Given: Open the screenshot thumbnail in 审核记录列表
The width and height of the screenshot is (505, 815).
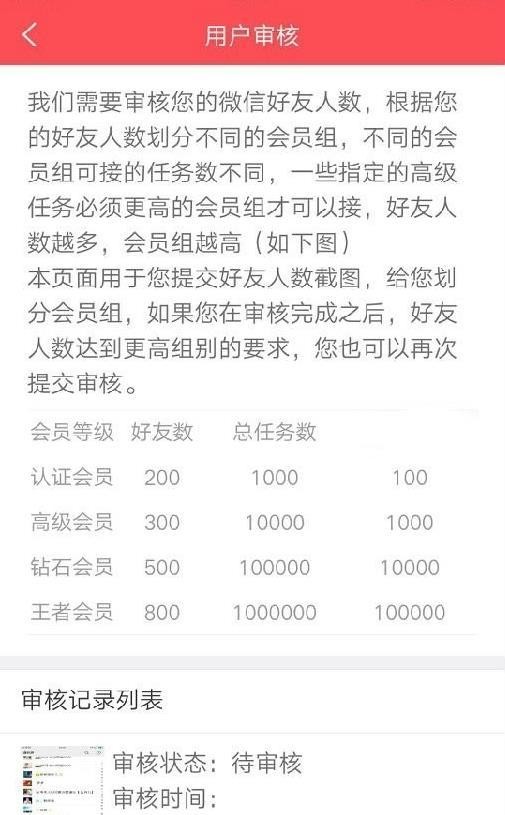Looking at the screenshot, I should 62,780.
